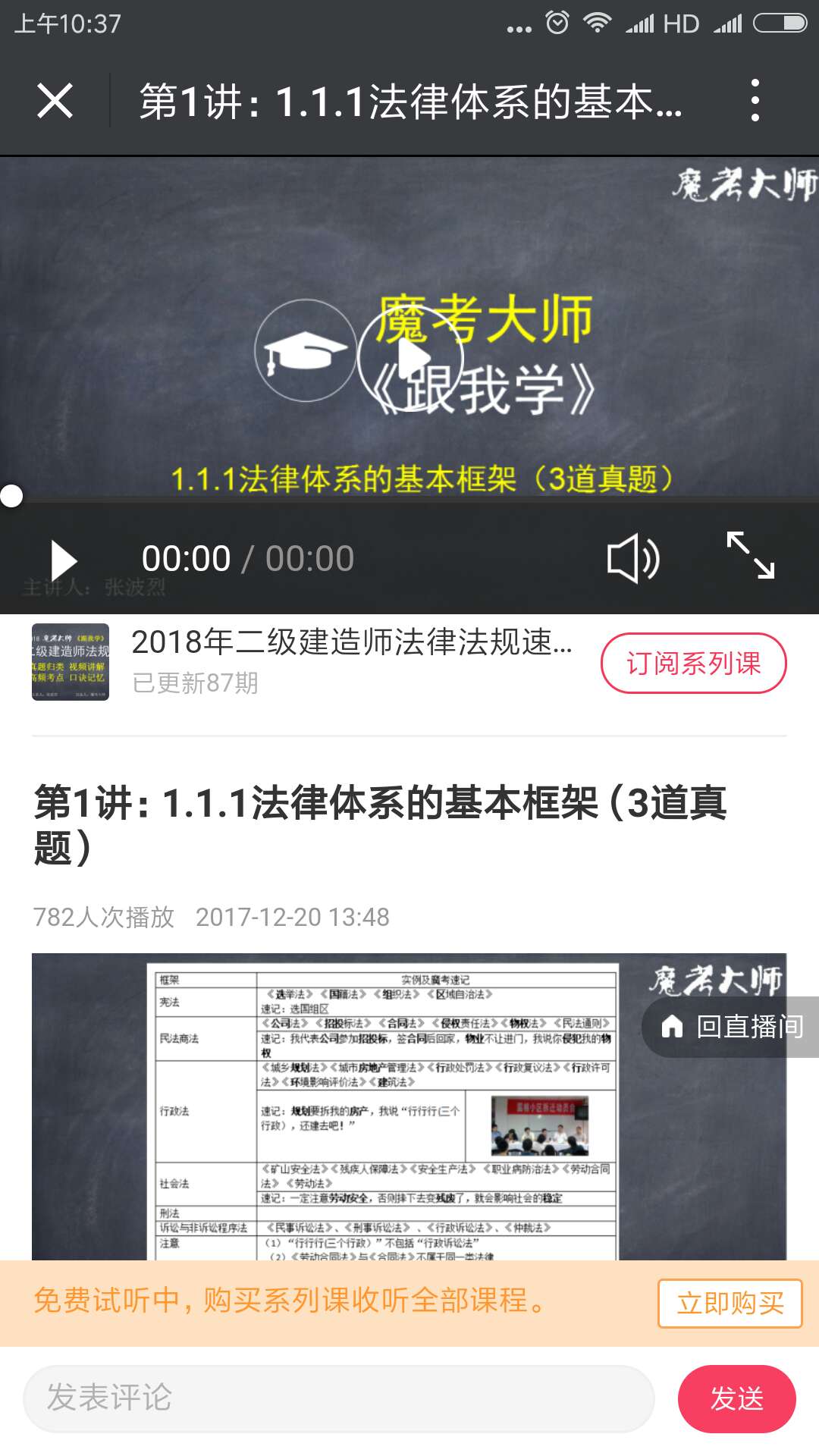Focus the 发表评论 comment field
Image resolution: width=819 pixels, height=1456 pixels.
(x=339, y=1398)
